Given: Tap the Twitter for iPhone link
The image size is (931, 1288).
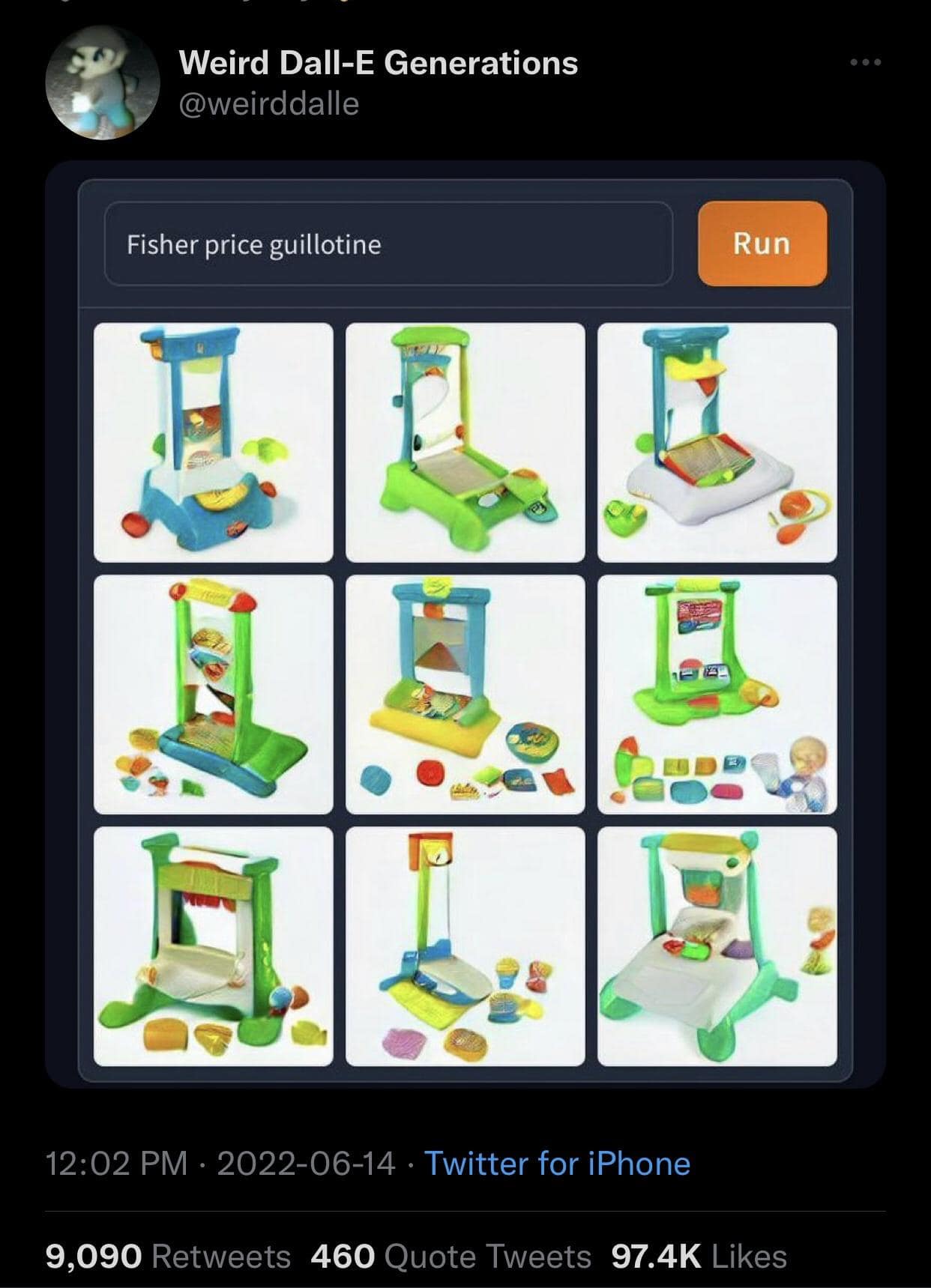Looking at the screenshot, I should pos(557,1164).
